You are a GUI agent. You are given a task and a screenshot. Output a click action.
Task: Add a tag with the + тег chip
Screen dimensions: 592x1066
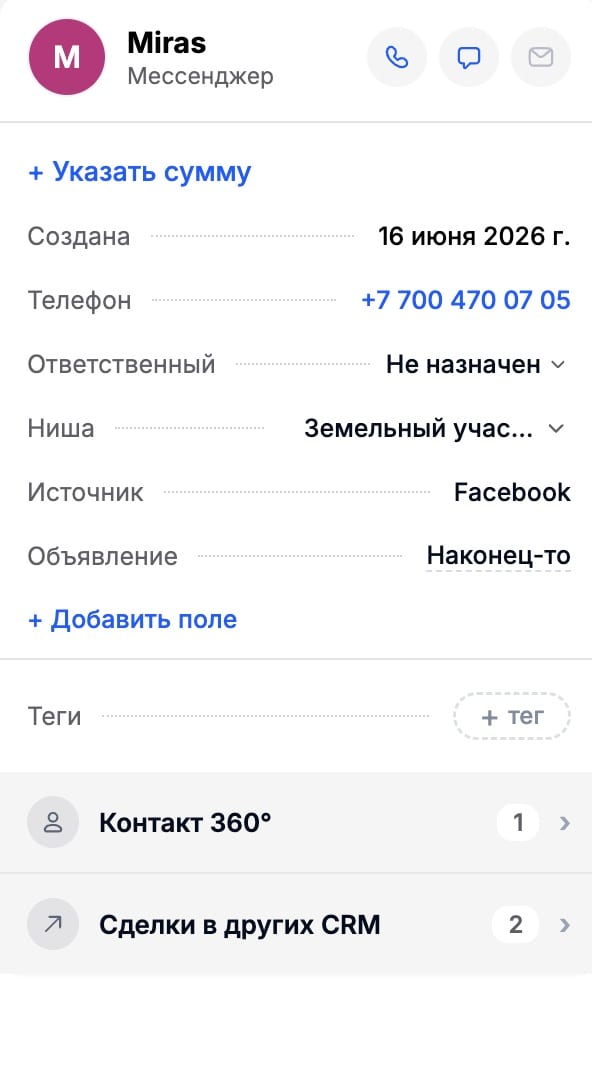click(512, 716)
